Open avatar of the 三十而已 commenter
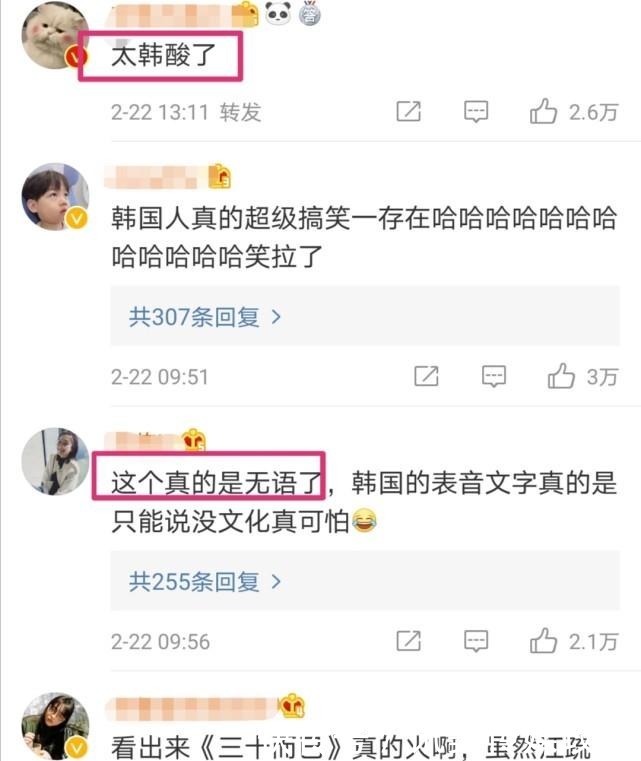The image size is (641, 761). [x=55, y=726]
